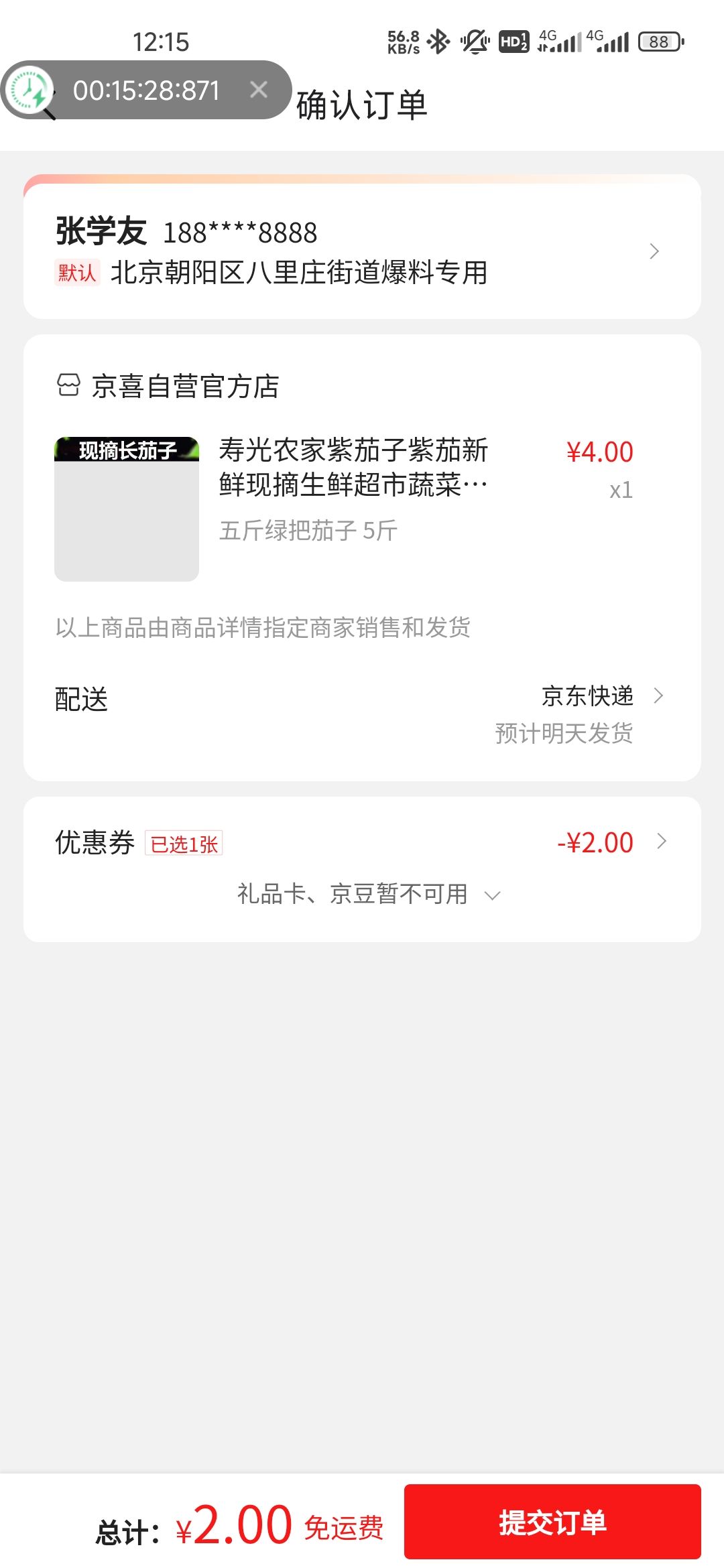This screenshot has height=1568, width=724.
Task: Close the floating timer overlay
Action: click(x=259, y=90)
